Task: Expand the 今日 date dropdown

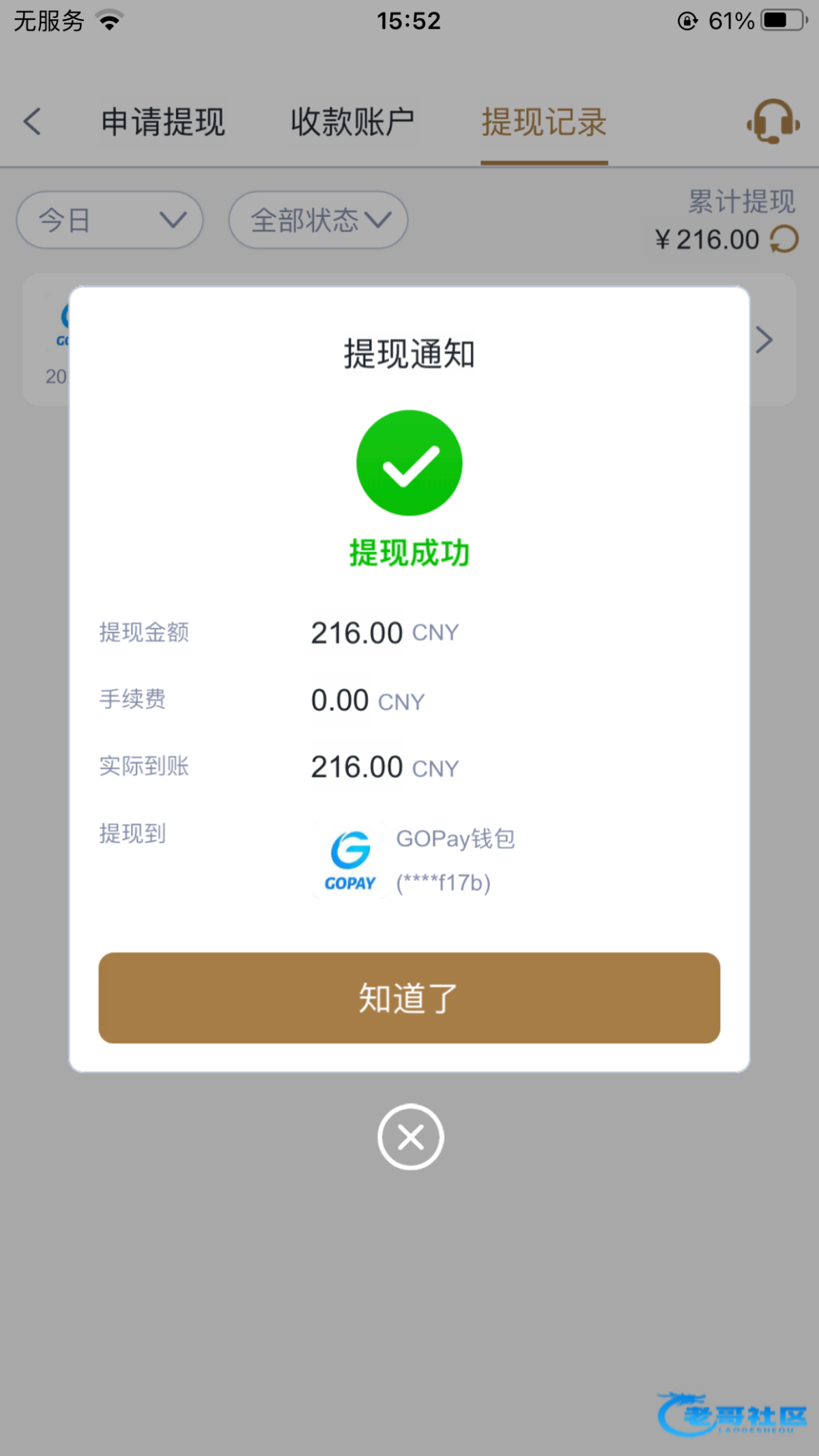Action: tap(110, 220)
